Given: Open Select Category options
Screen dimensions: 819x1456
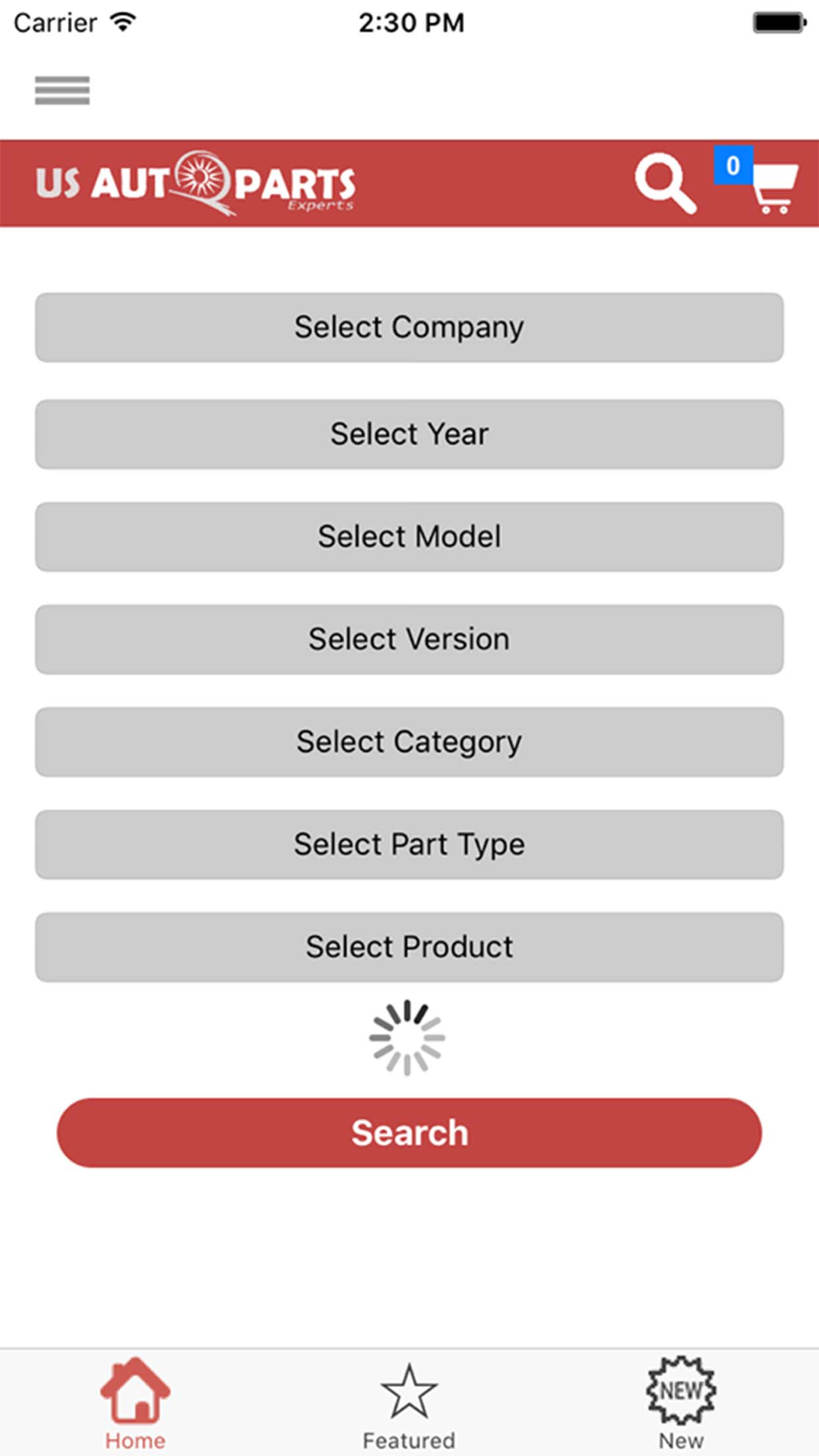Looking at the screenshot, I should tap(409, 742).
